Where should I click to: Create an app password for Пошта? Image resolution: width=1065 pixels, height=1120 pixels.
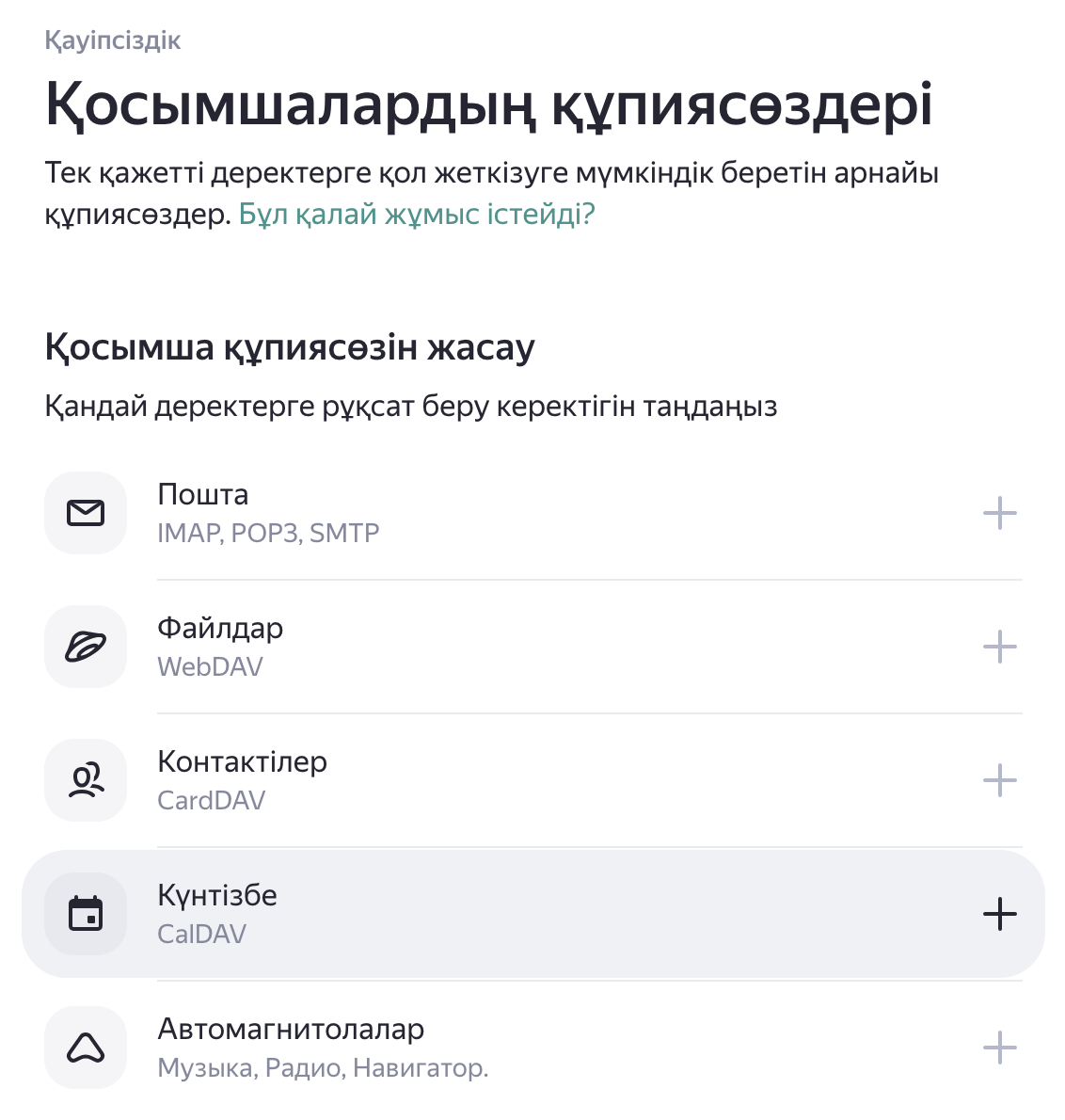pyautogui.click(x=999, y=514)
